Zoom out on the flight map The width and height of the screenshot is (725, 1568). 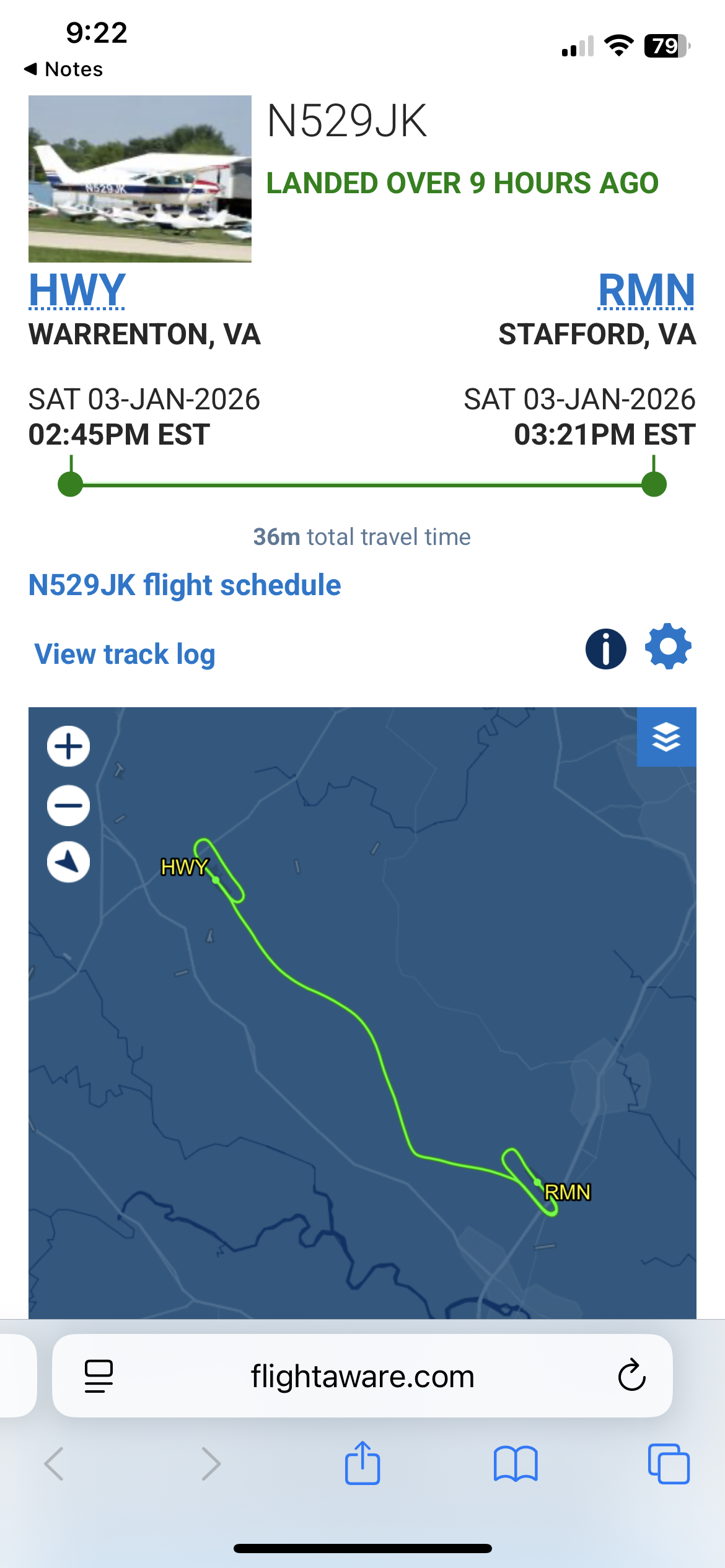pyautogui.click(x=69, y=805)
